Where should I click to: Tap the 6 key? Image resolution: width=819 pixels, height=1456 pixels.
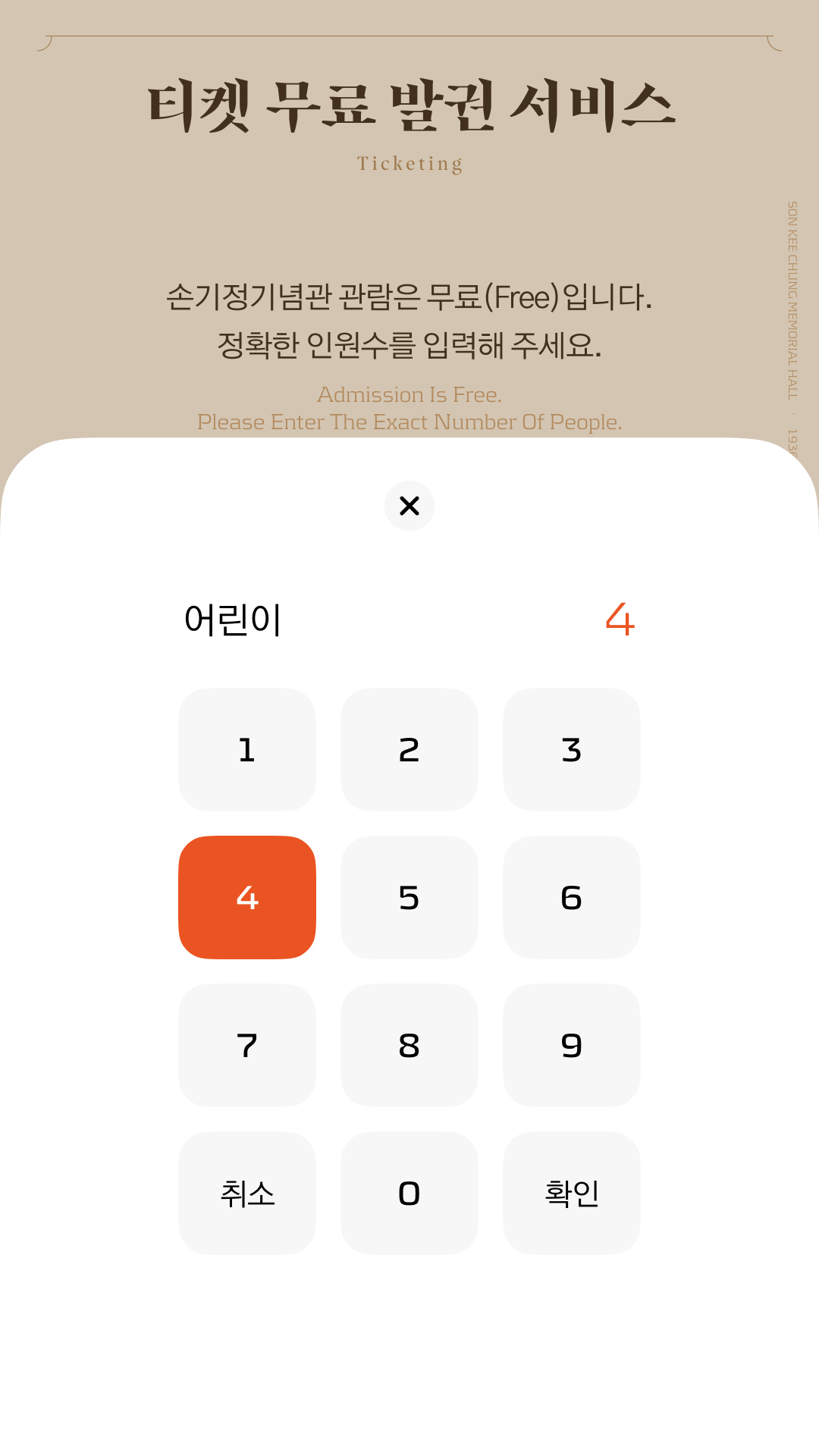pyautogui.click(x=572, y=898)
